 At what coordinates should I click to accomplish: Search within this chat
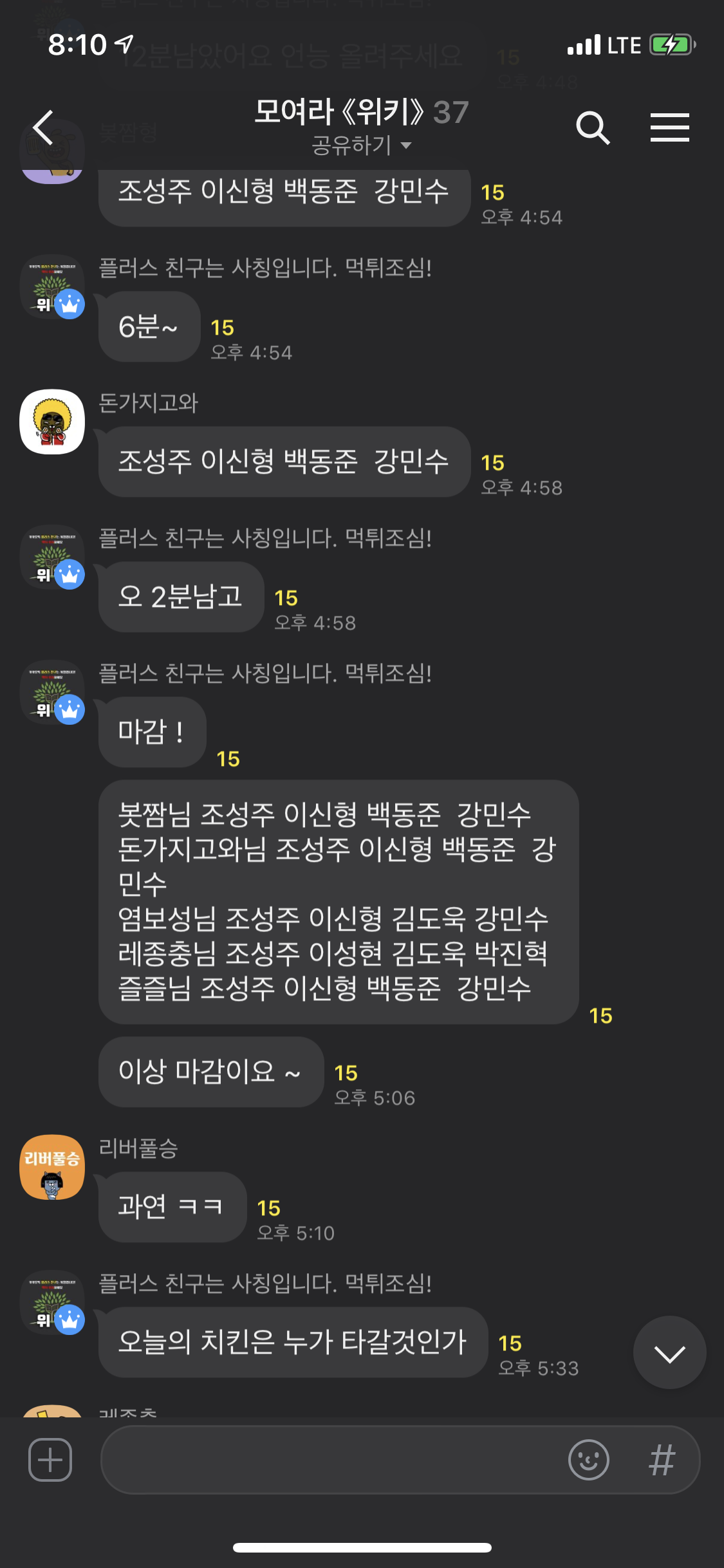coord(592,127)
